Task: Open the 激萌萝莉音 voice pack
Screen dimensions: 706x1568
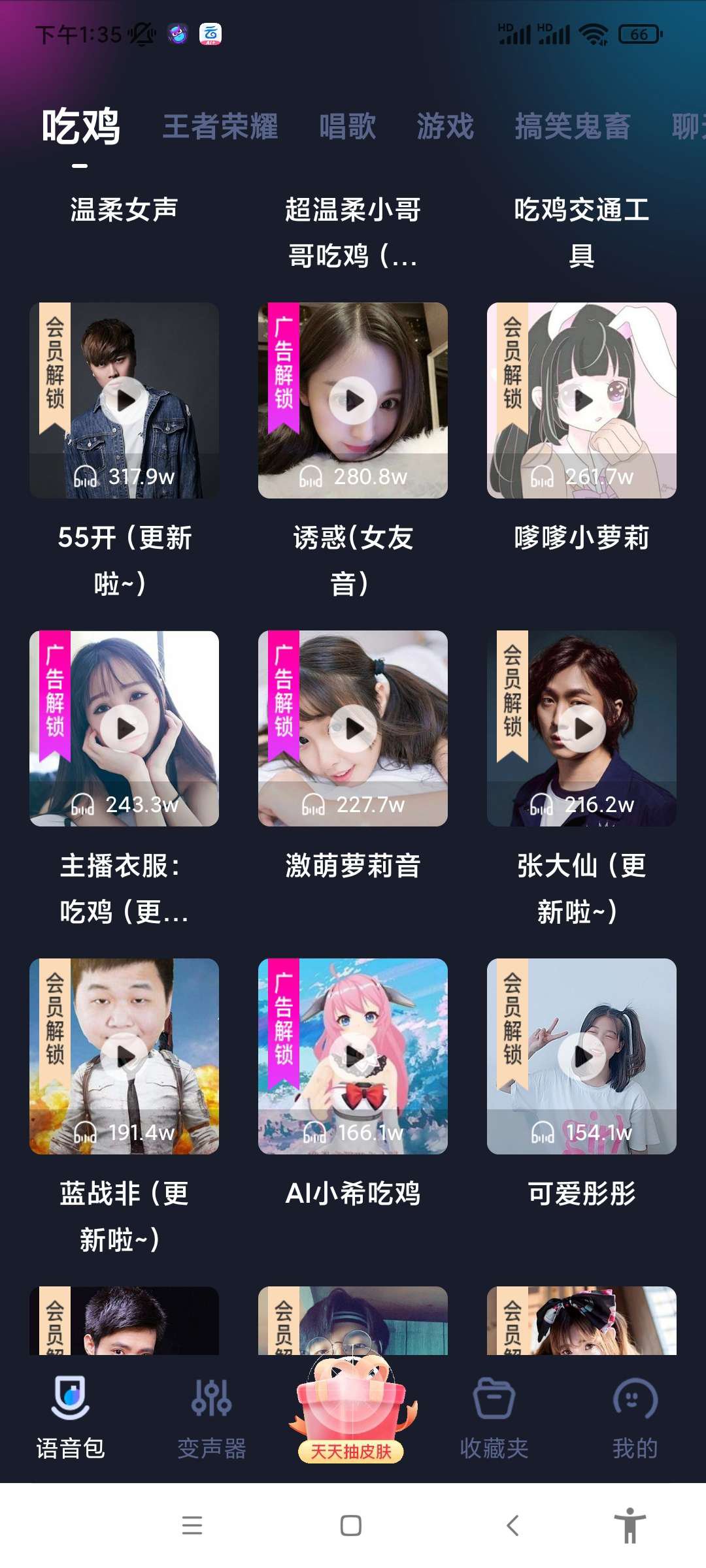Action: (353, 728)
